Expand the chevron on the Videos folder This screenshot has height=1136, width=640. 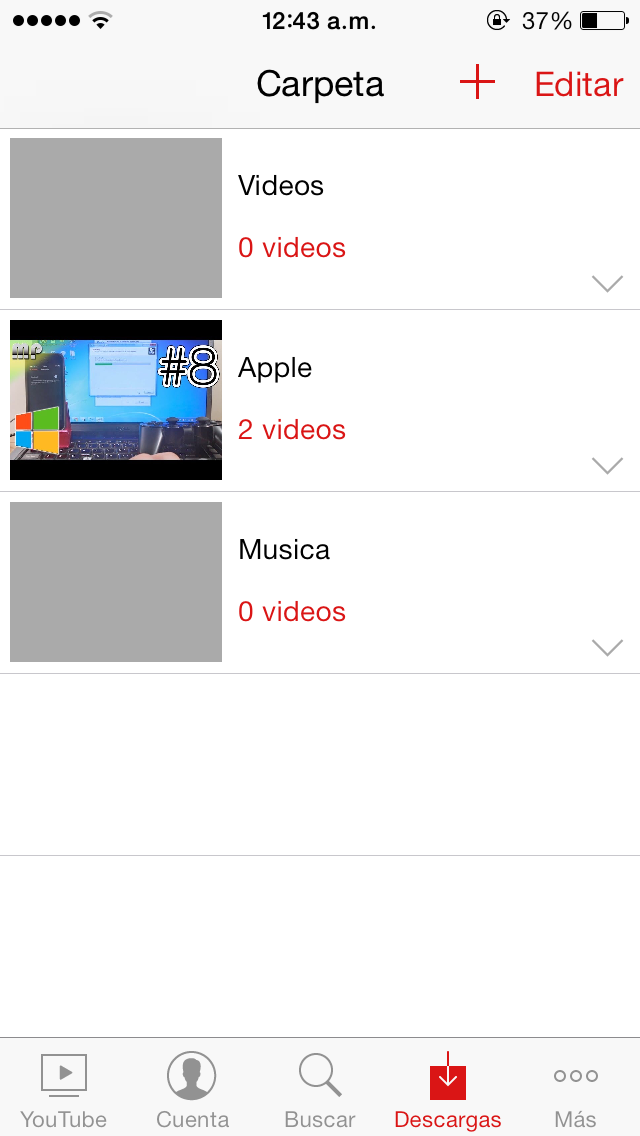(x=607, y=284)
